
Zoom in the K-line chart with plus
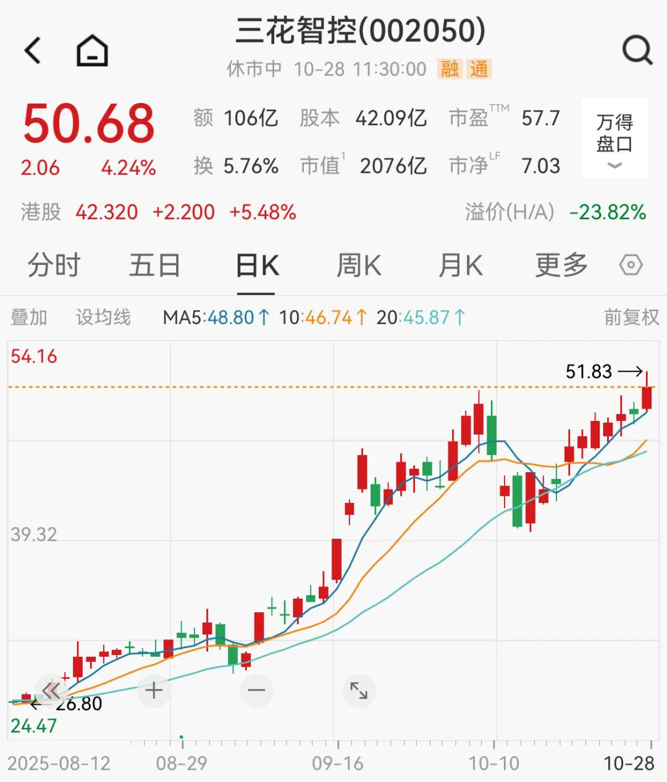tap(154, 689)
